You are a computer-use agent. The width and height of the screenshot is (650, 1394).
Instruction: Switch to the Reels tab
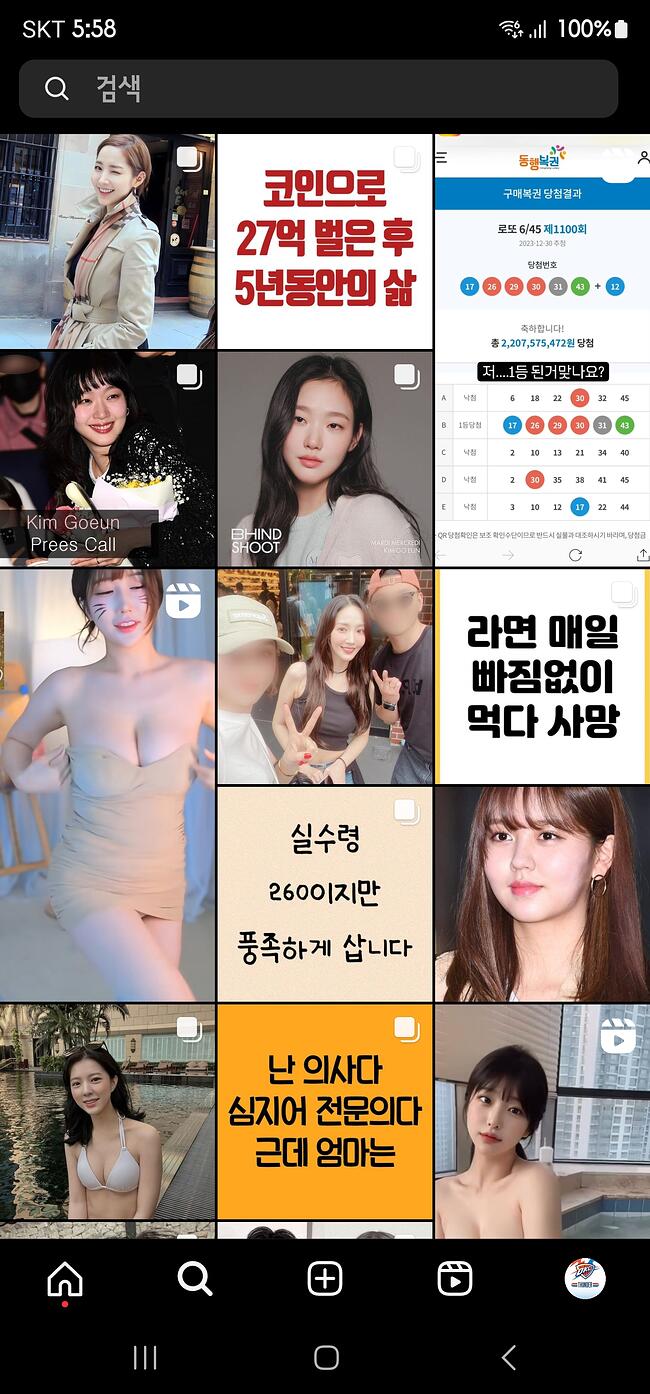coord(455,1279)
